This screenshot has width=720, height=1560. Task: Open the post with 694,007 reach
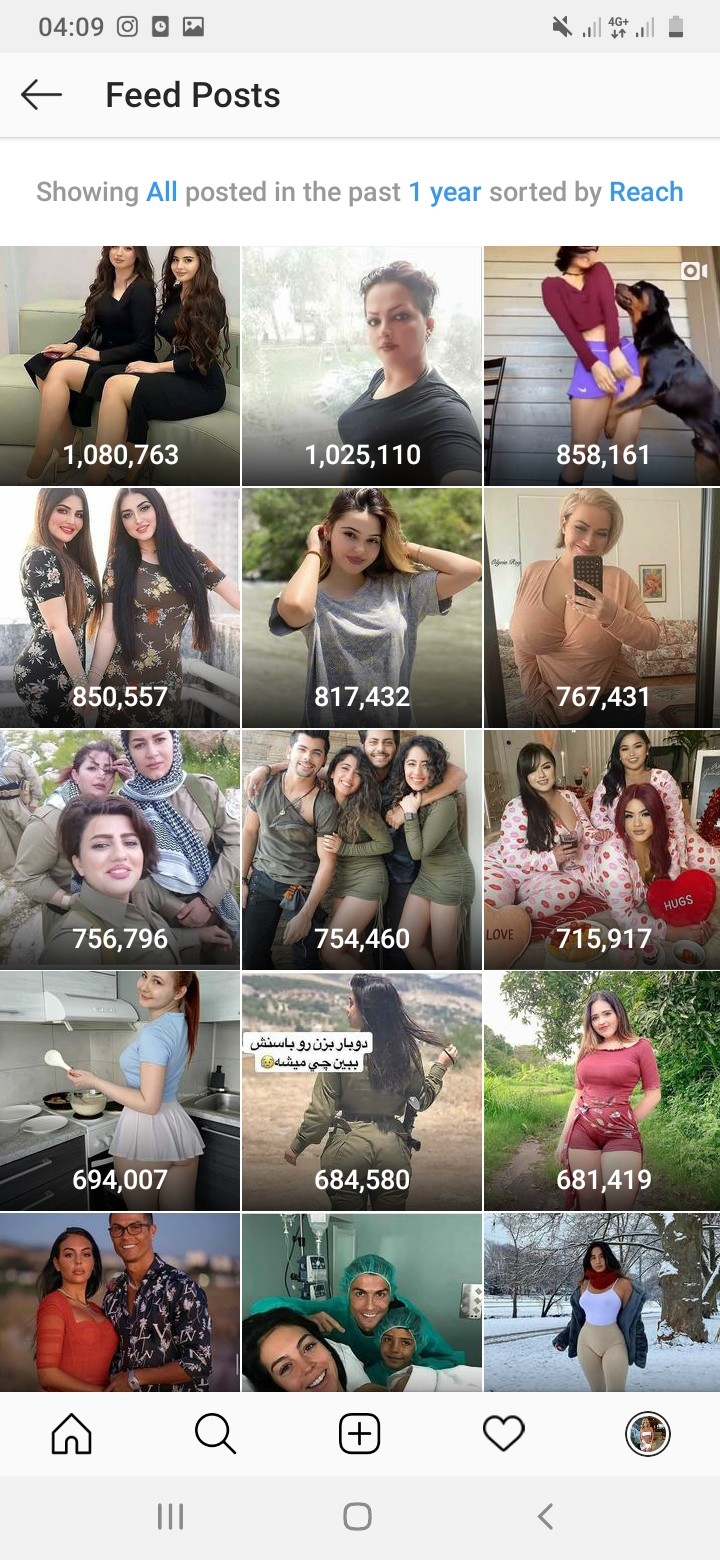(120, 1092)
